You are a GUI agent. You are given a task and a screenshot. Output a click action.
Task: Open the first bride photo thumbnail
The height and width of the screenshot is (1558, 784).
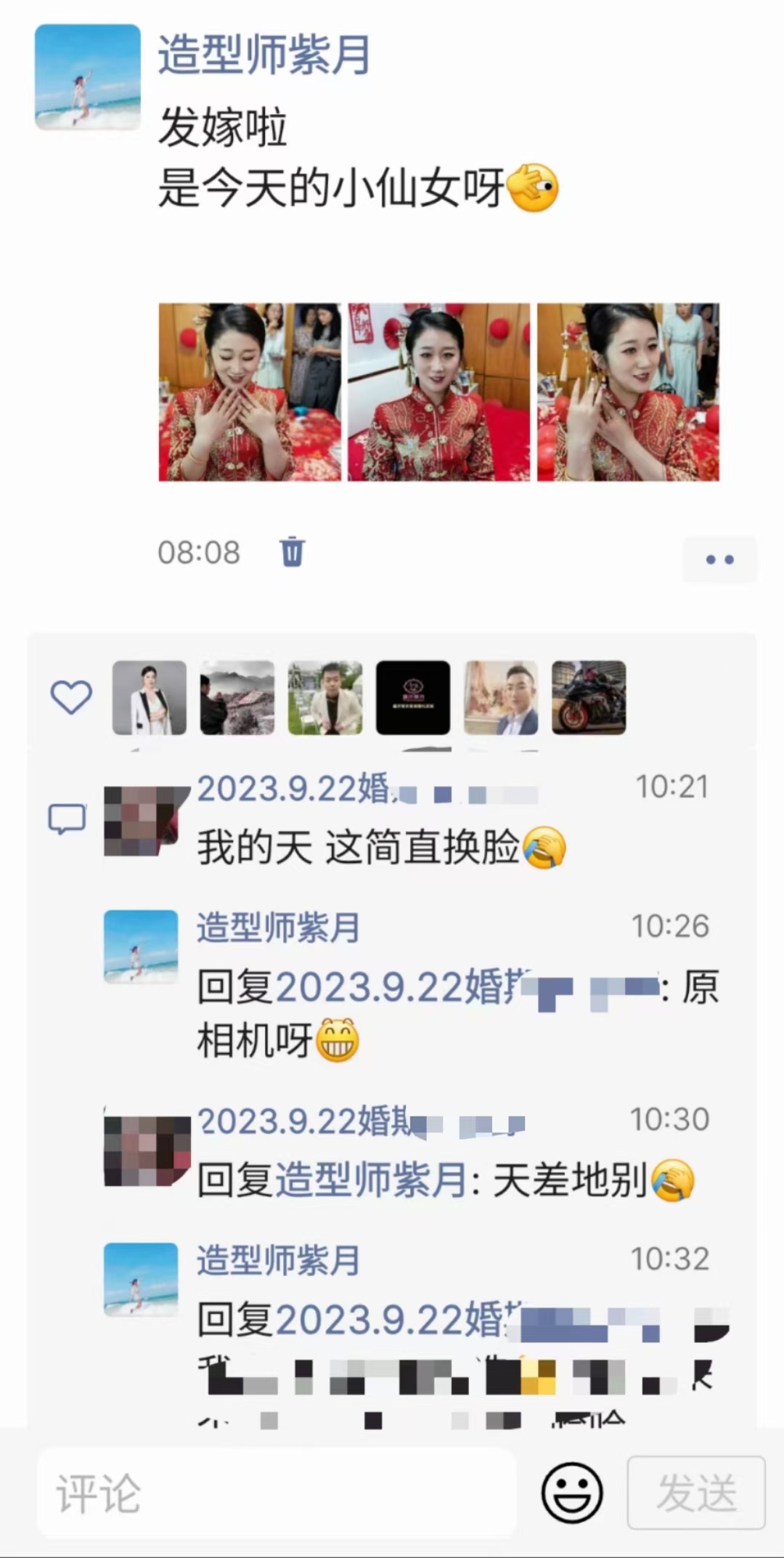click(x=250, y=392)
